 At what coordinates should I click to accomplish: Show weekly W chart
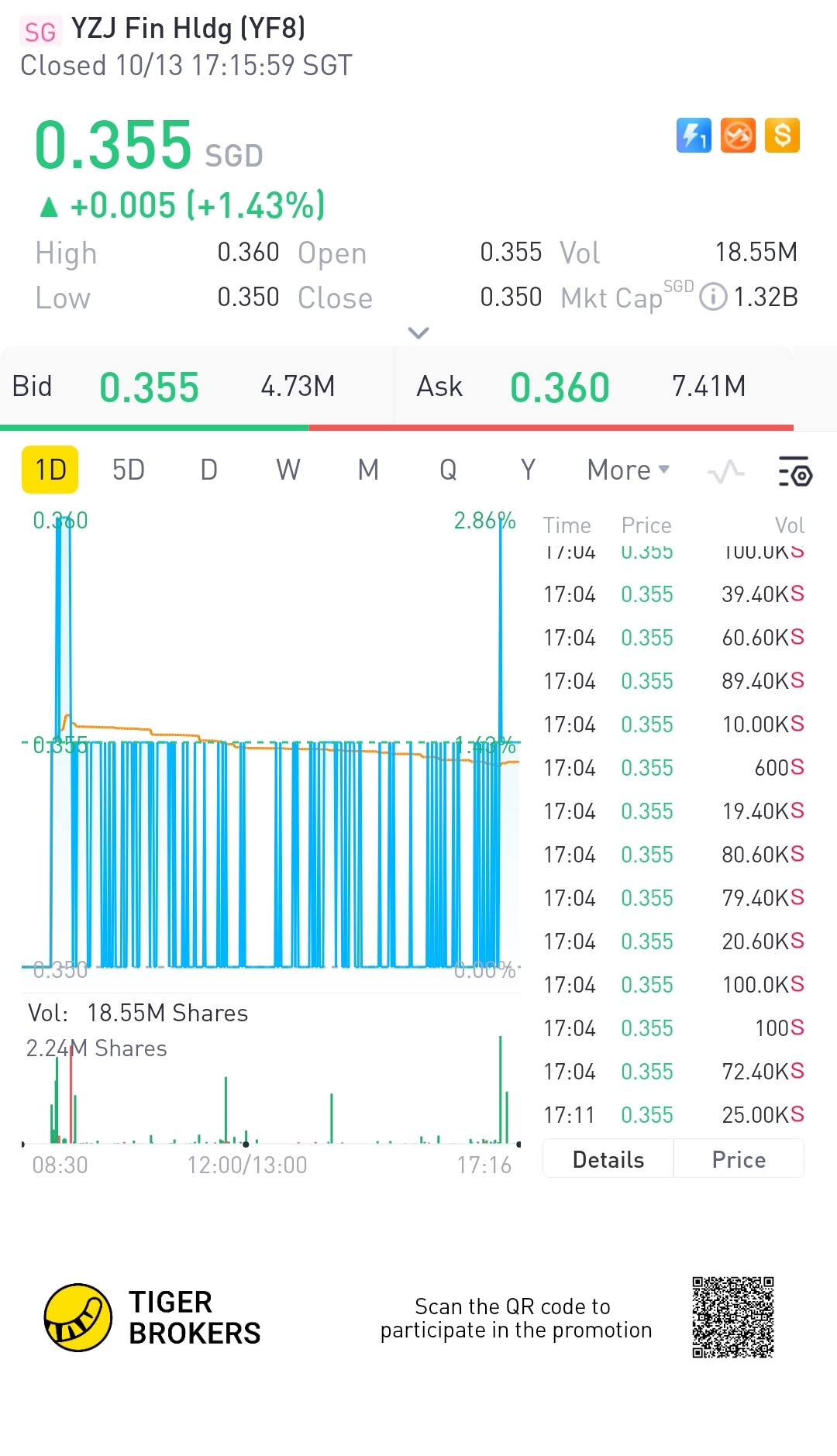[288, 470]
